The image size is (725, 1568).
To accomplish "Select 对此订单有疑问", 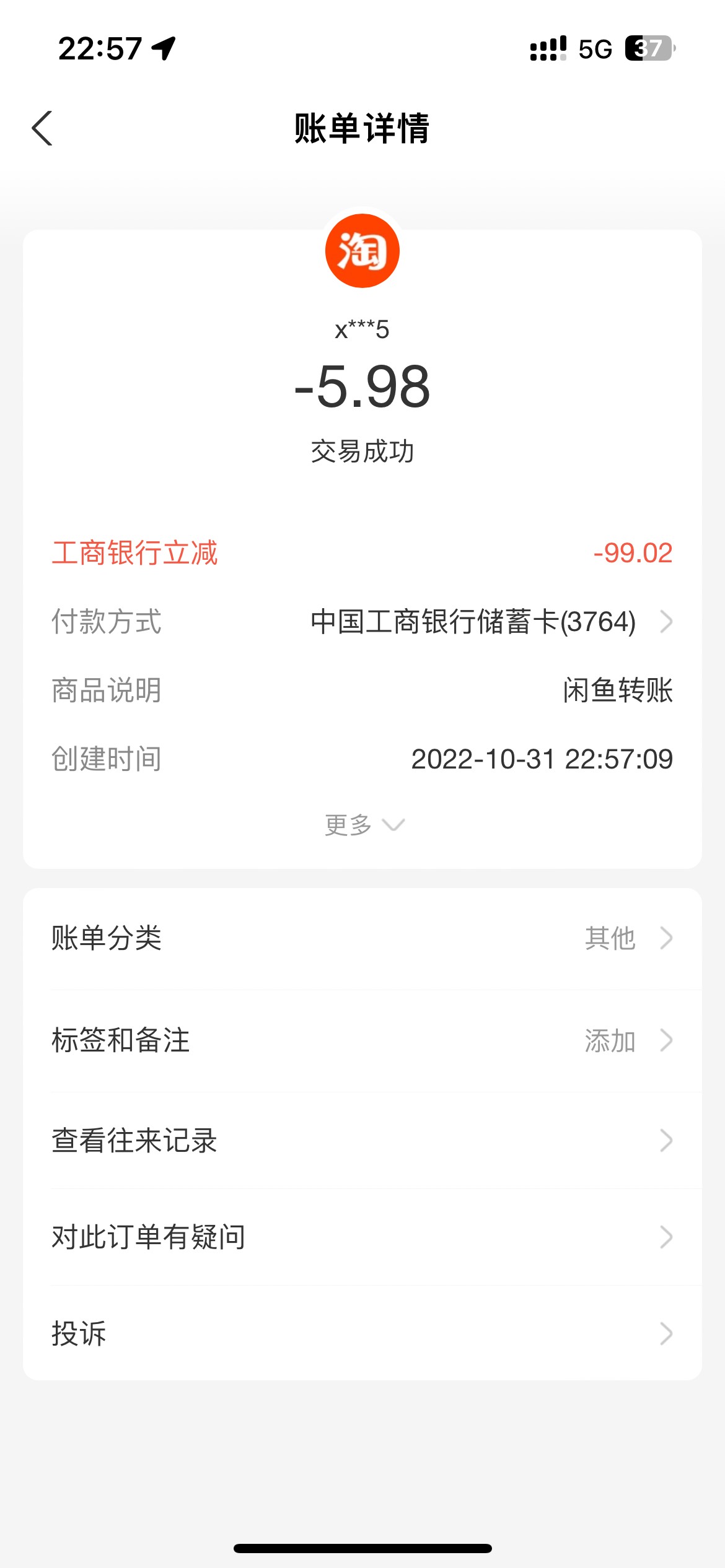I will (362, 1237).
